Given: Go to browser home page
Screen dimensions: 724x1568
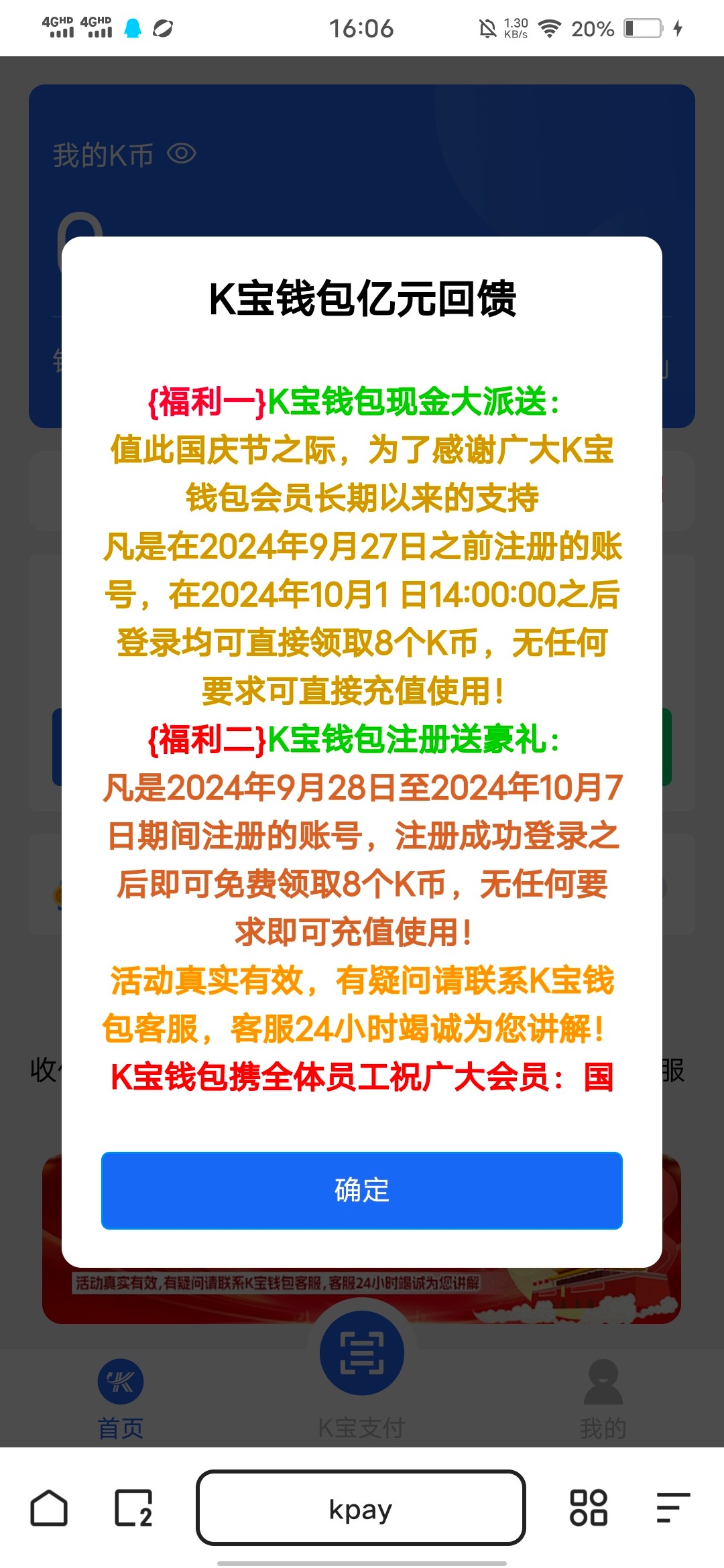Looking at the screenshot, I should pyautogui.click(x=49, y=1508).
